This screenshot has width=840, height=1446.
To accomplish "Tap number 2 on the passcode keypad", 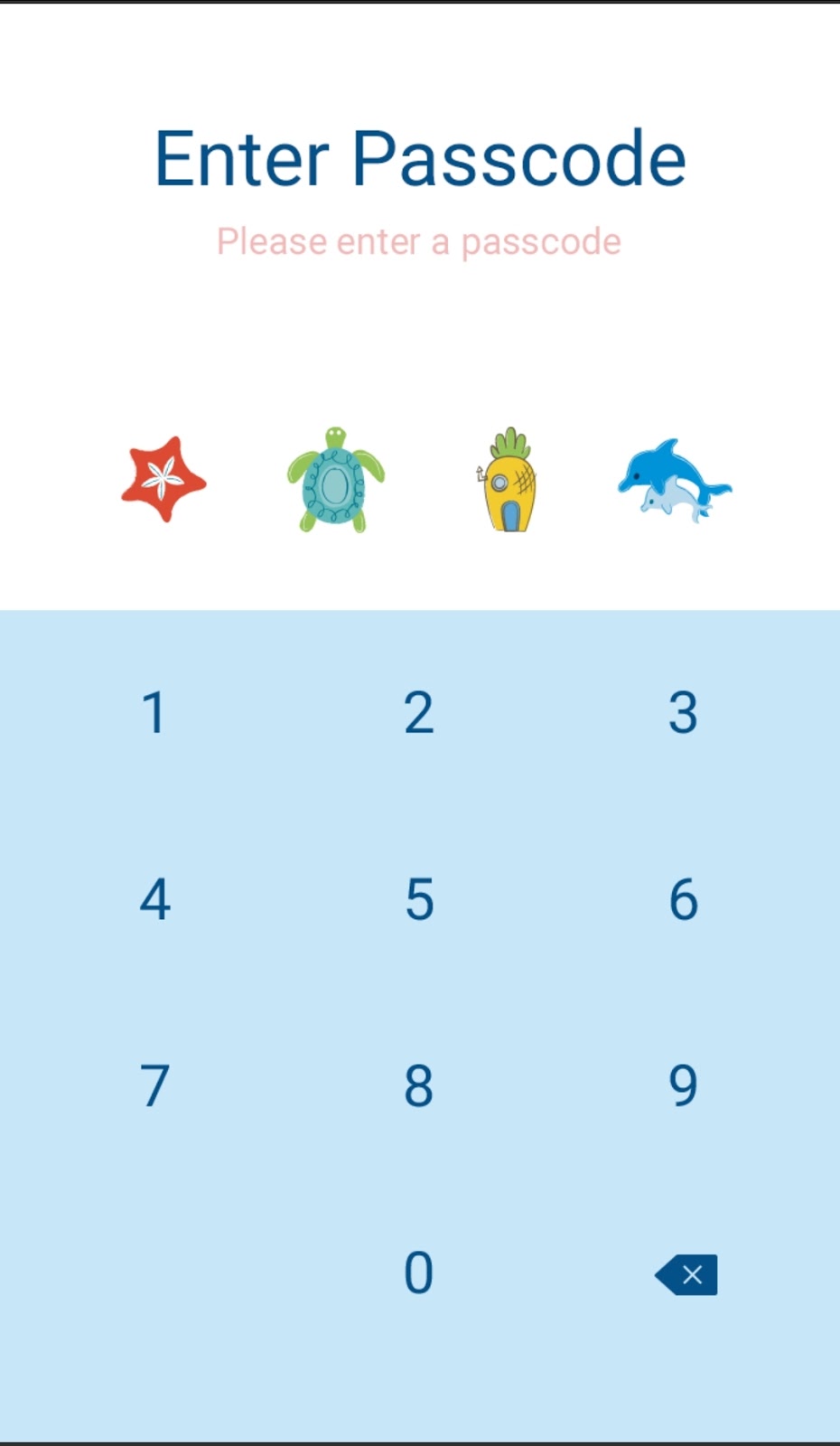I will (x=418, y=713).
